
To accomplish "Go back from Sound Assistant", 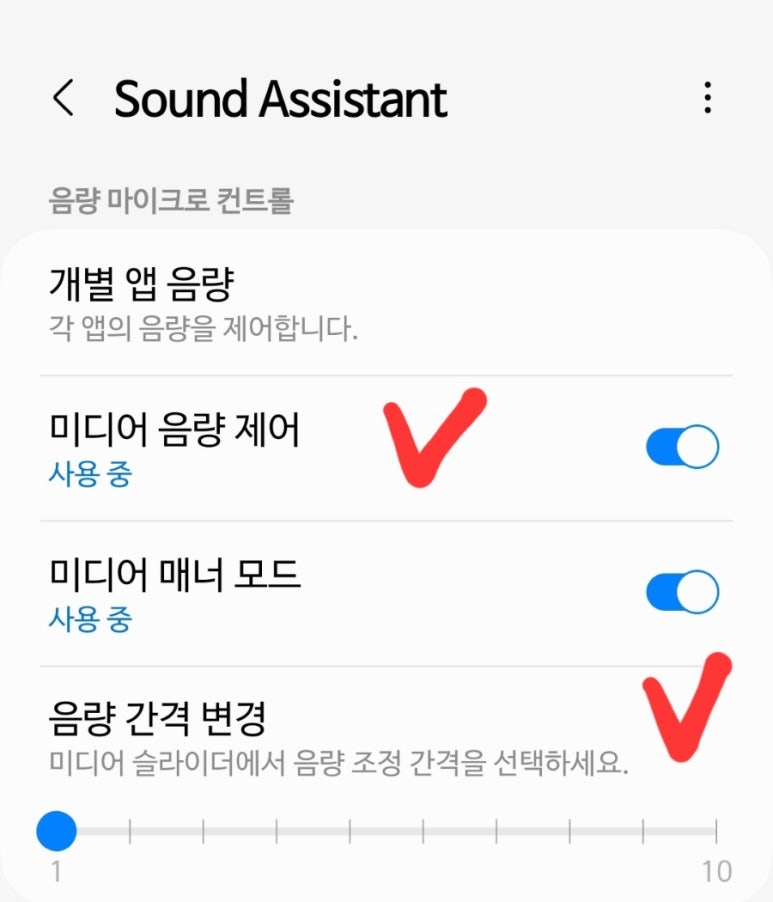I will click(x=63, y=98).
